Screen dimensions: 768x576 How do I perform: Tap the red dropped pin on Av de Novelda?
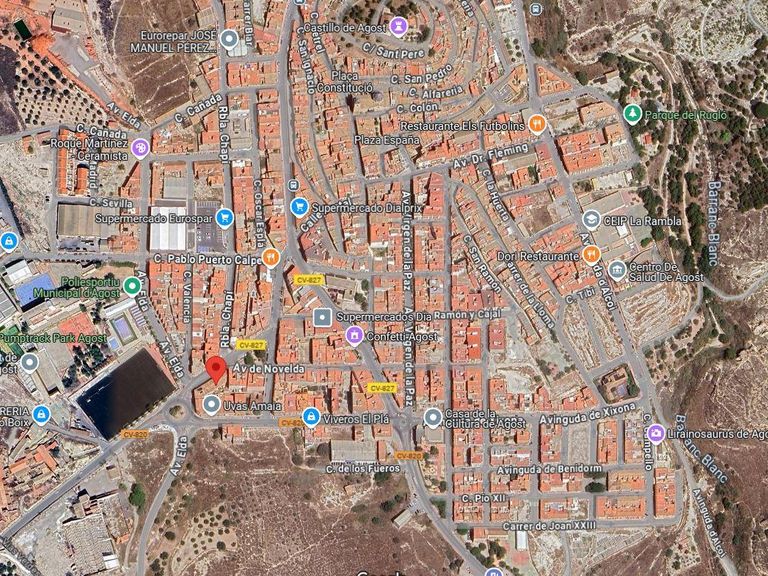(215, 369)
